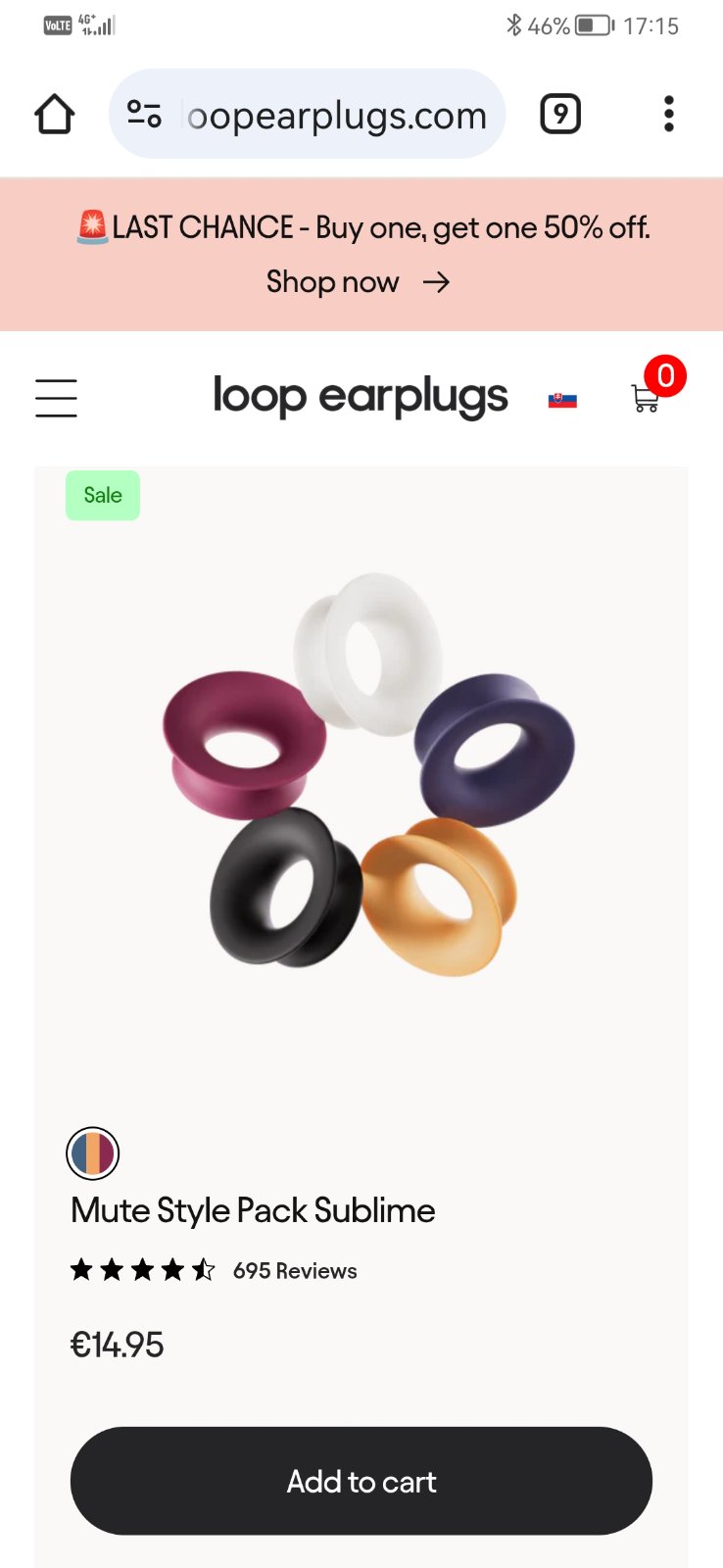Screen dimensions: 723x1568
Task: Open site information icon in address bar
Action: click(144, 115)
